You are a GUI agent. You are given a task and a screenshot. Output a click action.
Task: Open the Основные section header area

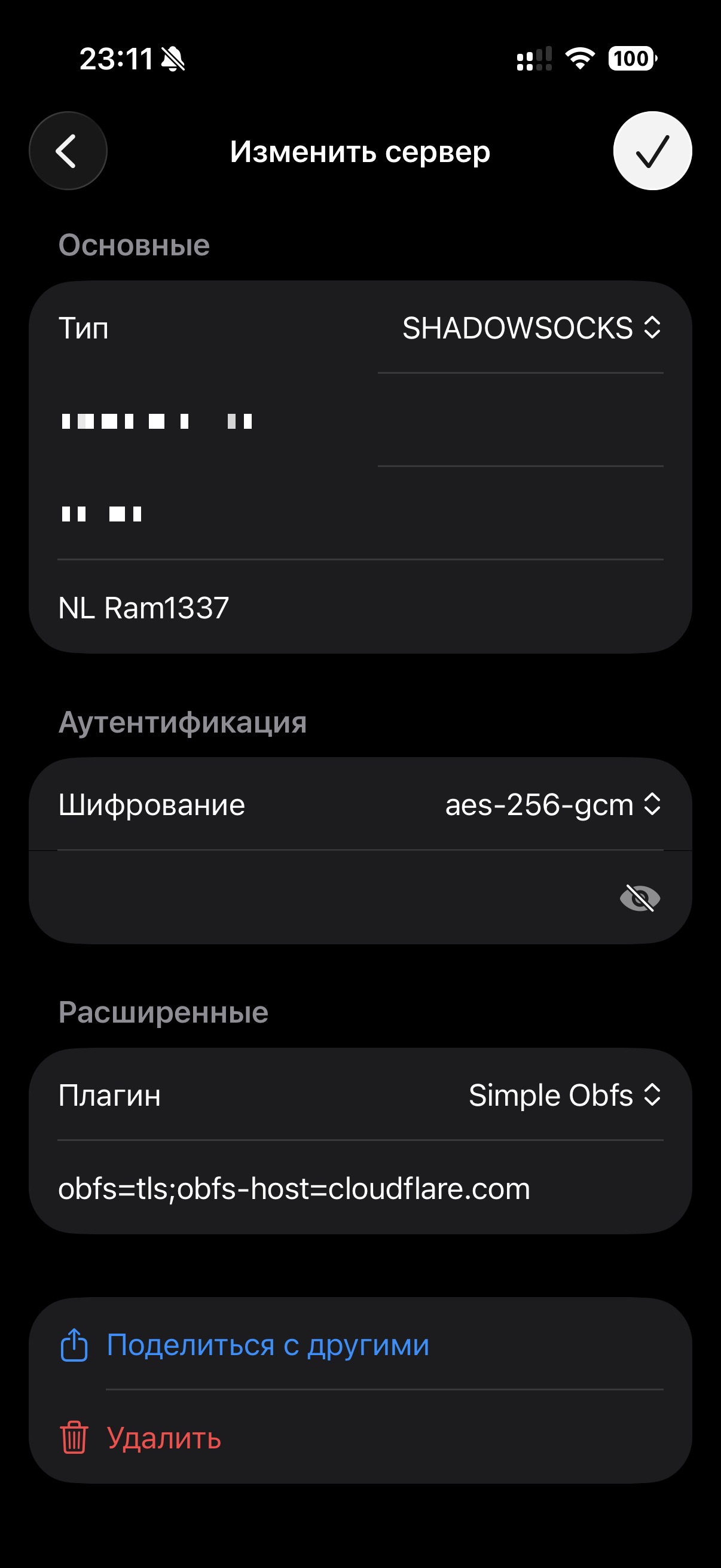point(134,245)
